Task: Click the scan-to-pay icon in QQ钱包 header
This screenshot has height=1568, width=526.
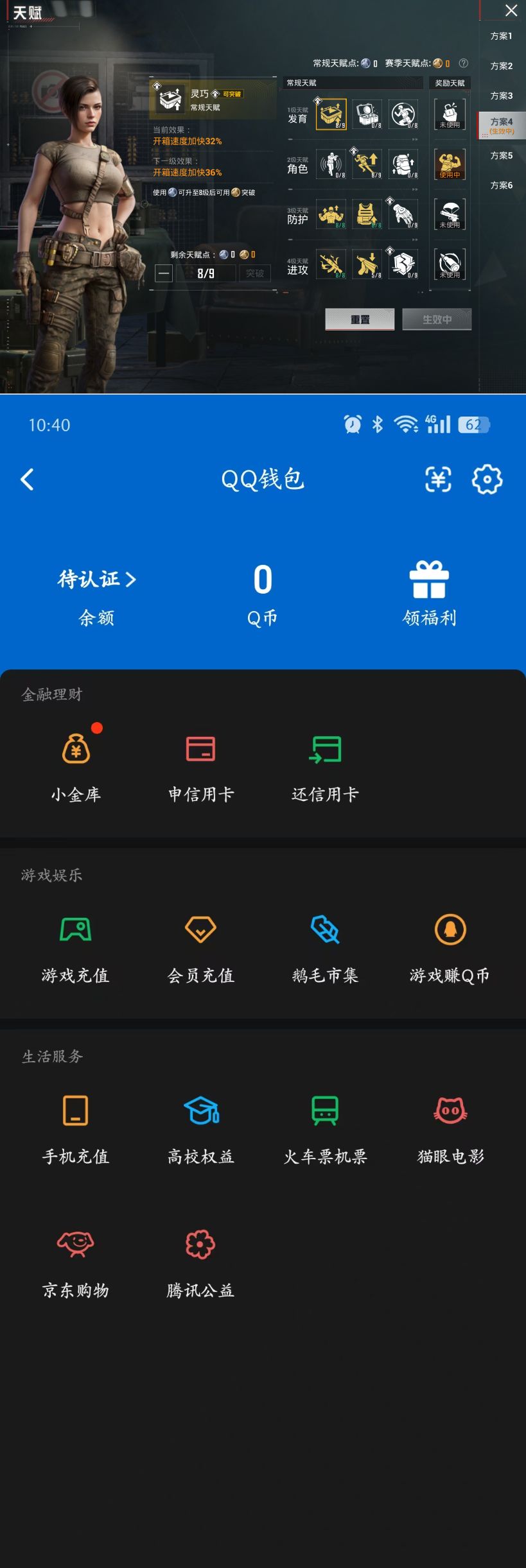Action: coord(437,479)
